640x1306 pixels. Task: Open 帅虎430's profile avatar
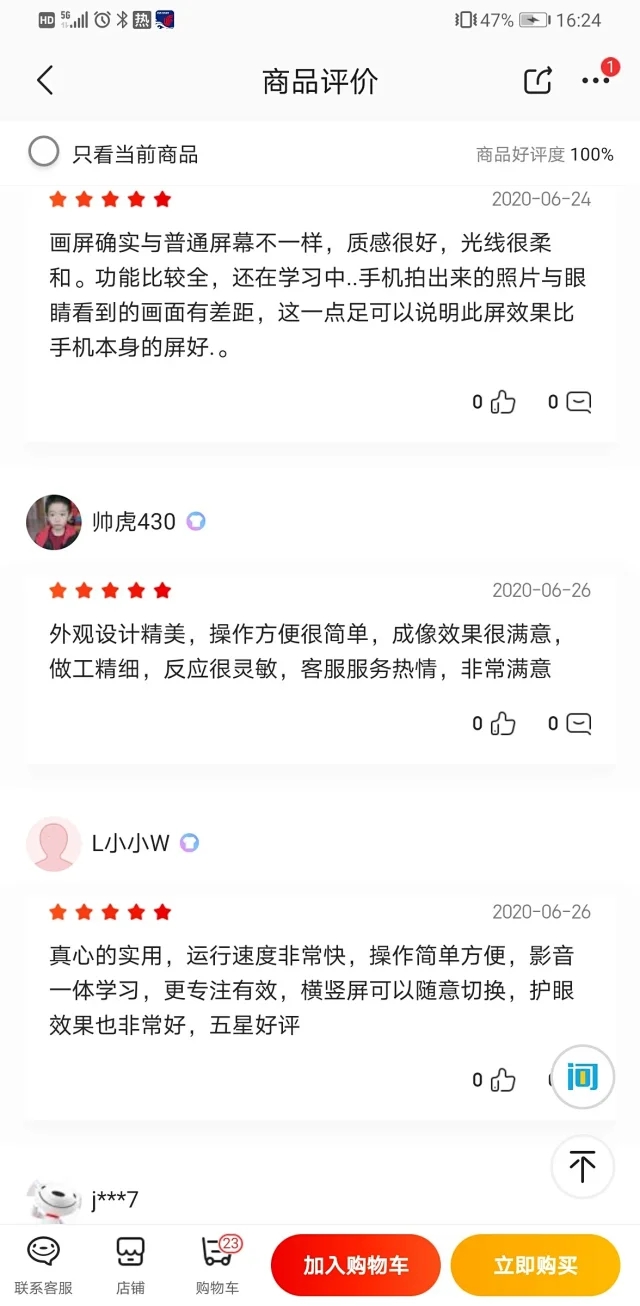click(53, 521)
